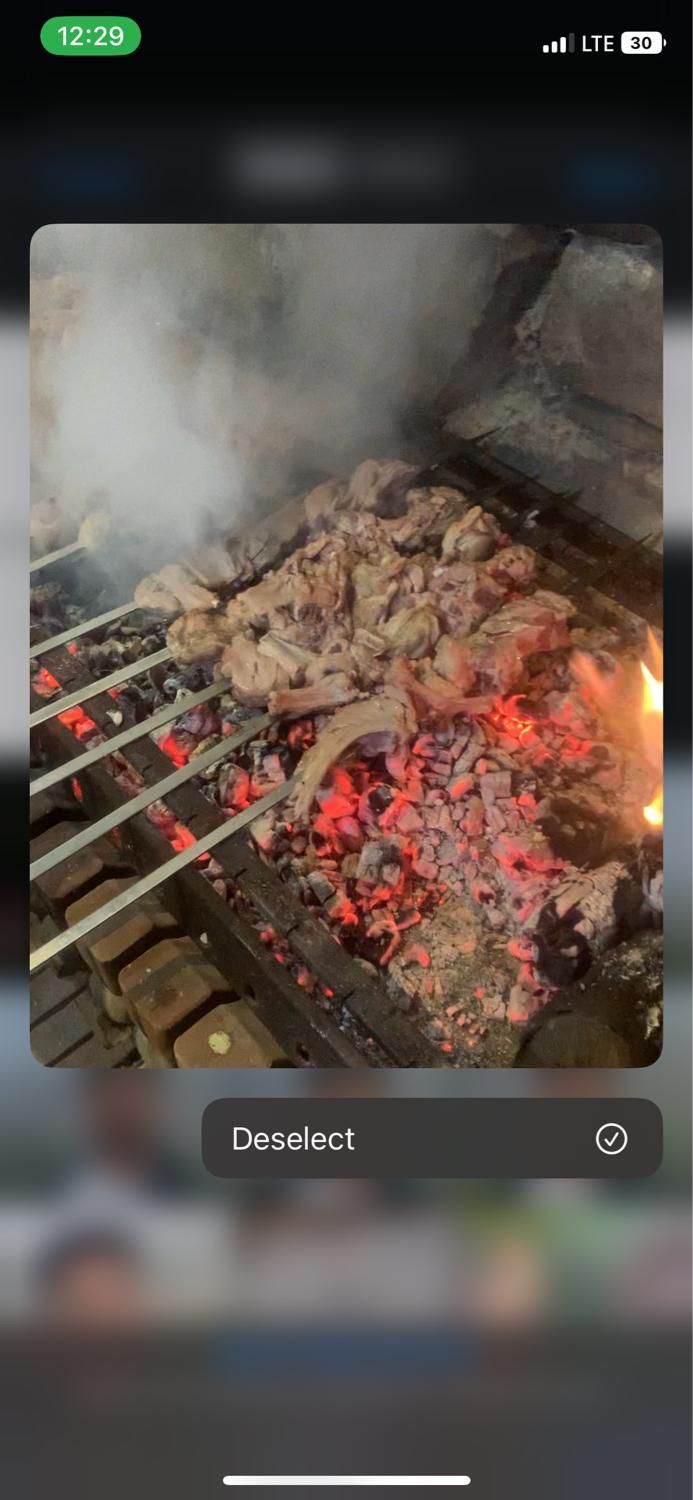Tap Deselect in the context menu
693x1500 pixels.
pos(431,1138)
